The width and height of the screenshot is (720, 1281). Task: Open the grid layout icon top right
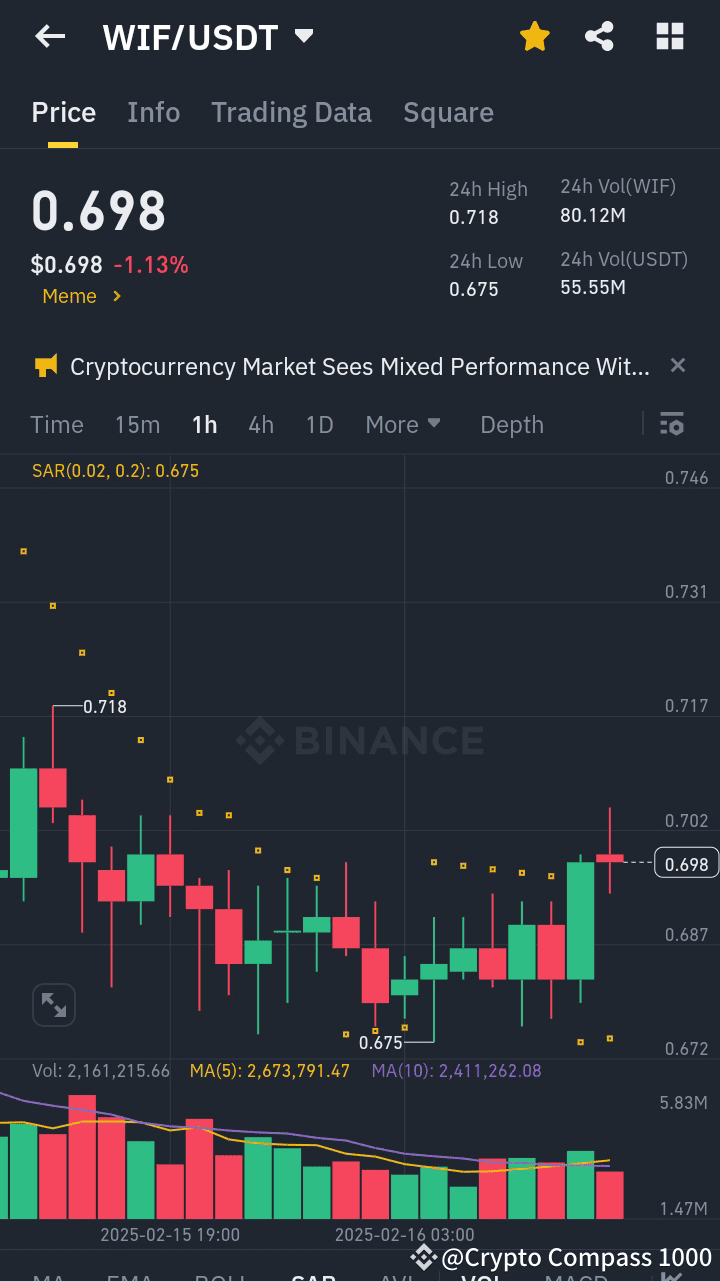coord(669,36)
